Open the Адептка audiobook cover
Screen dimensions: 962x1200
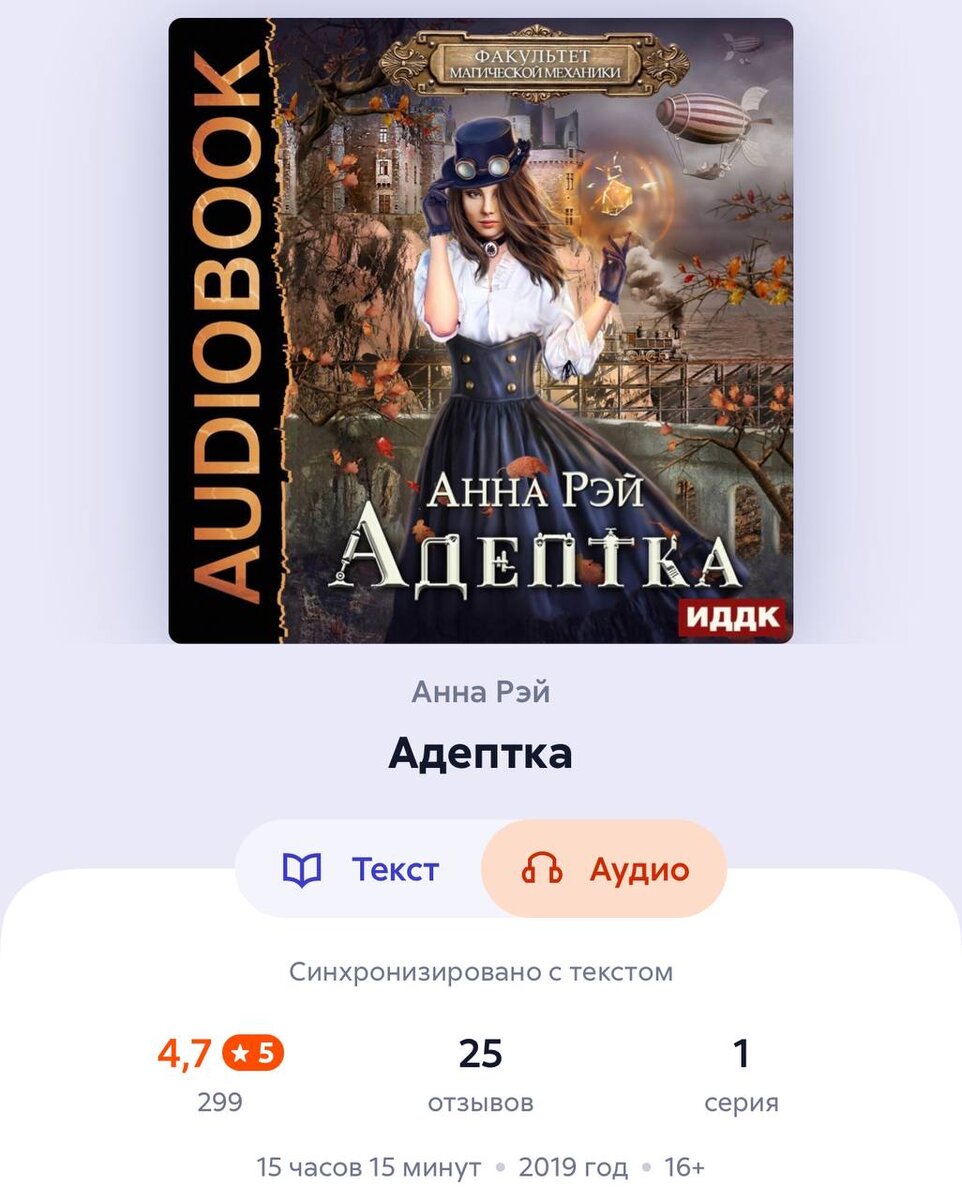point(480,330)
